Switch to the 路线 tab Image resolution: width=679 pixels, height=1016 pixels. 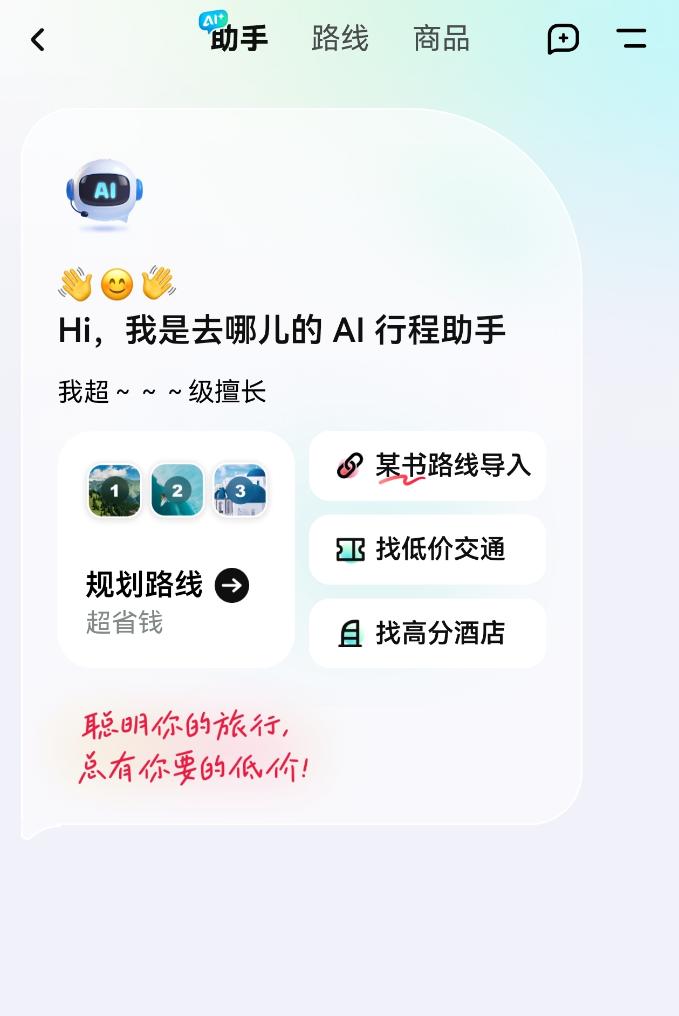pyautogui.click(x=340, y=39)
